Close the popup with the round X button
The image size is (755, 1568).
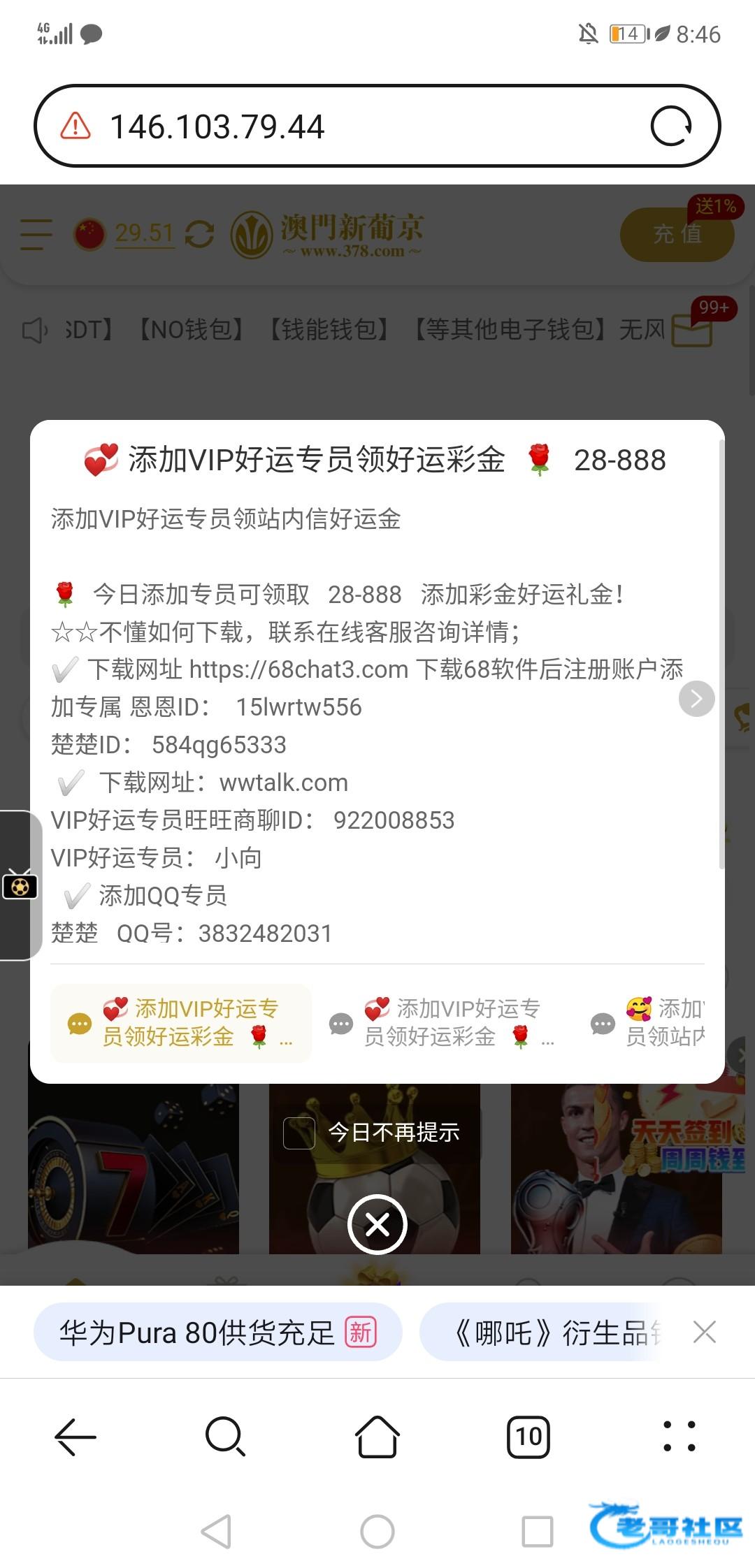(x=377, y=1224)
